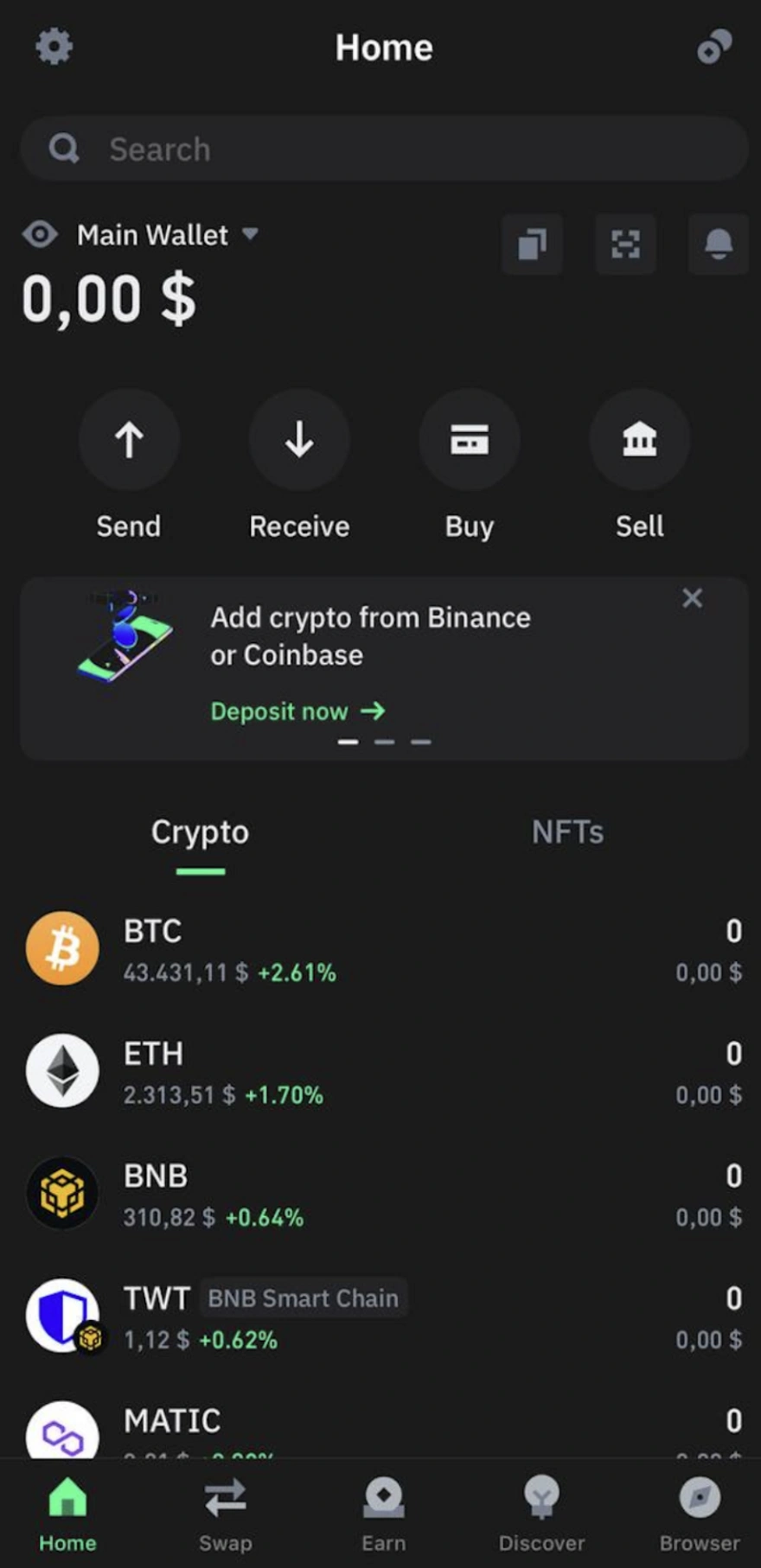
Task: Scan a code using the QR icon
Action: (625, 245)
